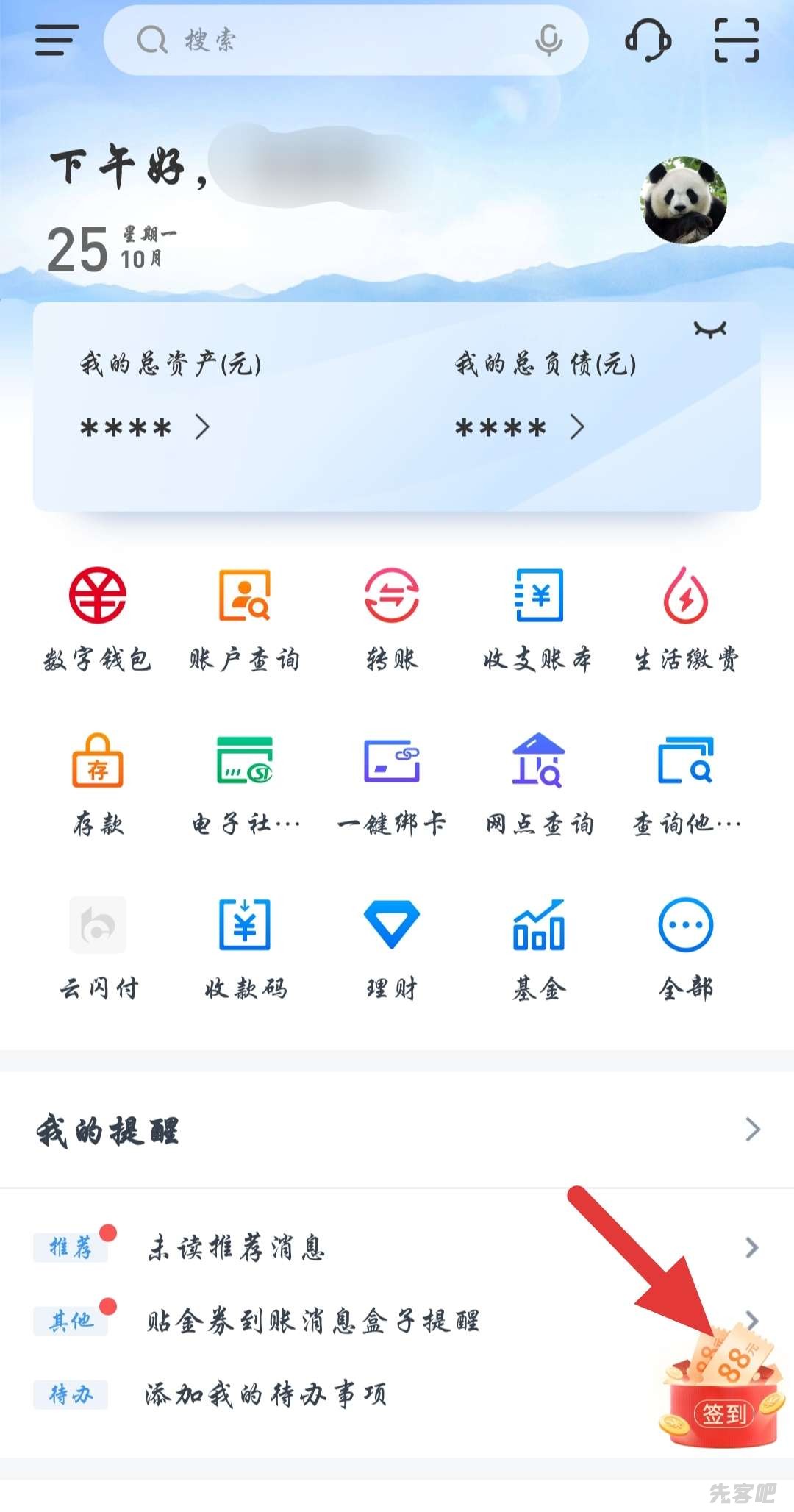Viewport: 794px width, 1512px height.
Task: Open the scan code icon
Action: 736,40
